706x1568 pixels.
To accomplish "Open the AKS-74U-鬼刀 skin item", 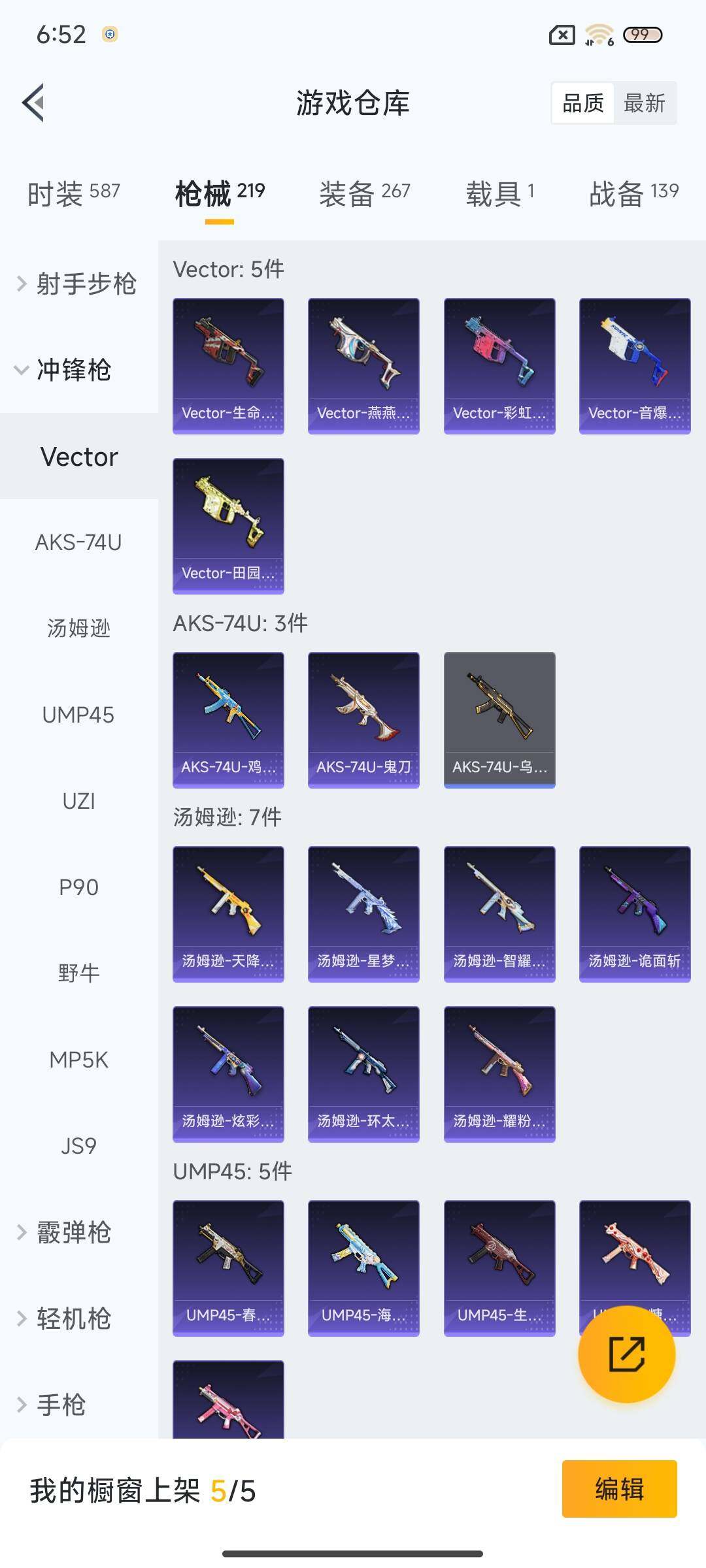I will click(x=363, y=719).
